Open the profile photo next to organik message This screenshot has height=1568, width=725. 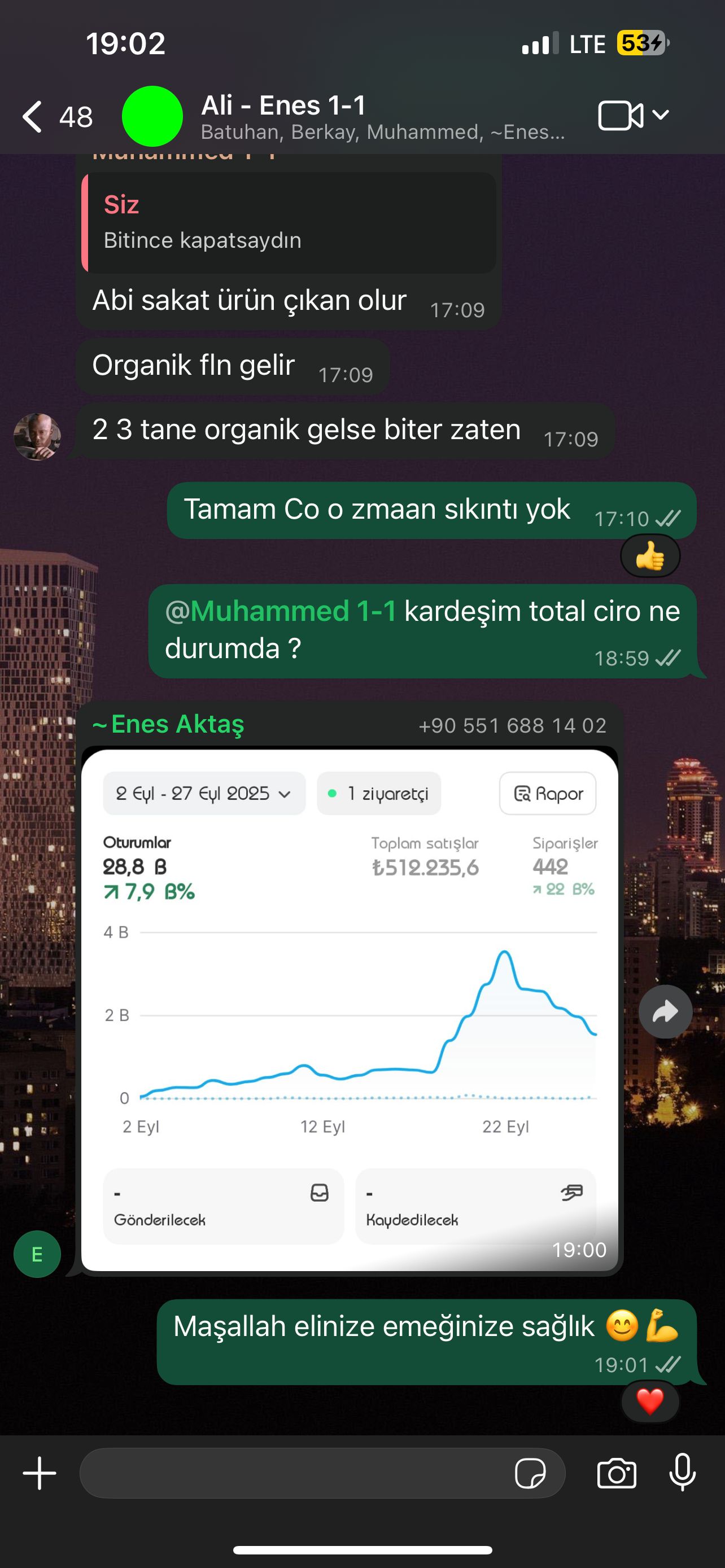click(37, 437)
